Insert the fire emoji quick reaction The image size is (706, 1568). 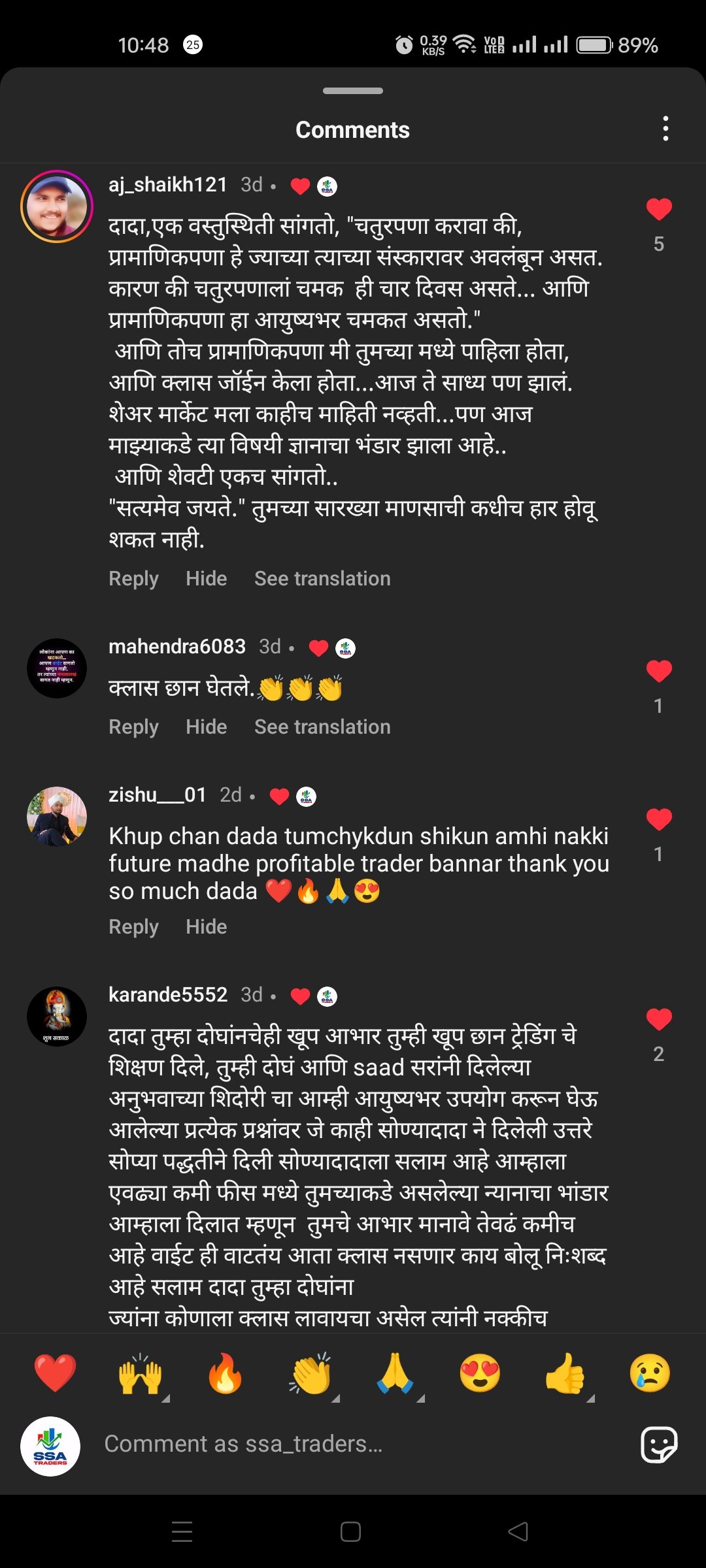tap(225, 1373)
